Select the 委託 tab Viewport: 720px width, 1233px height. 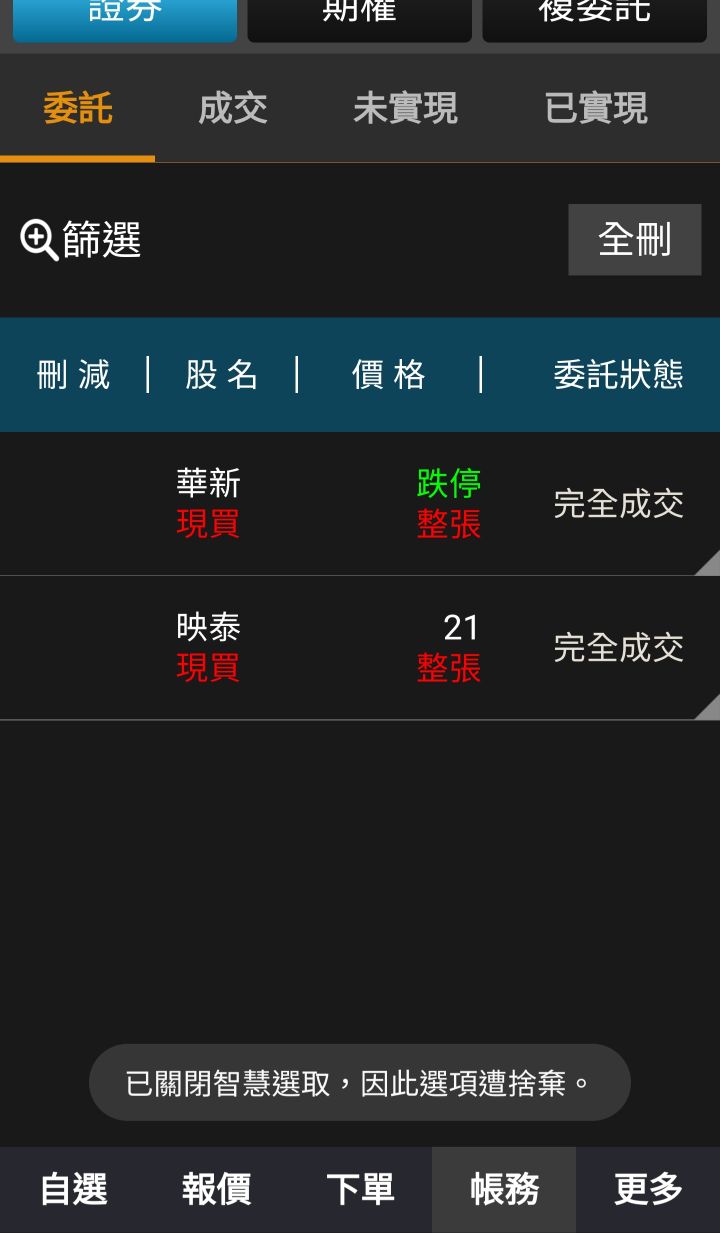click(x=78, y=108)
